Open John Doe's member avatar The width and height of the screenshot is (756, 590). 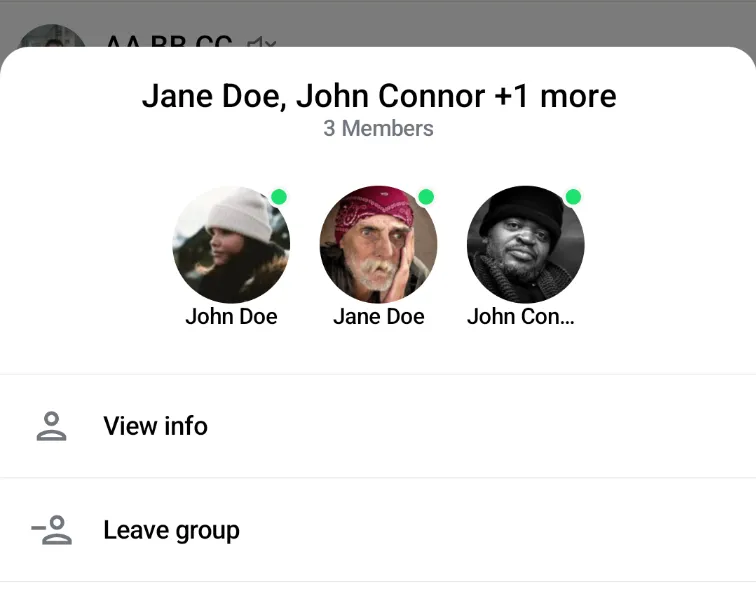point(231,245)
